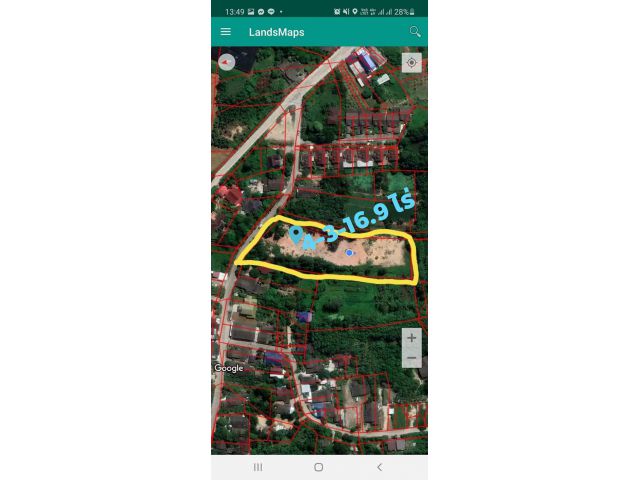The height and width of the screenshot is (480, 640).
Task: Zoom in with the plus button
Action: tap(411, 338)
